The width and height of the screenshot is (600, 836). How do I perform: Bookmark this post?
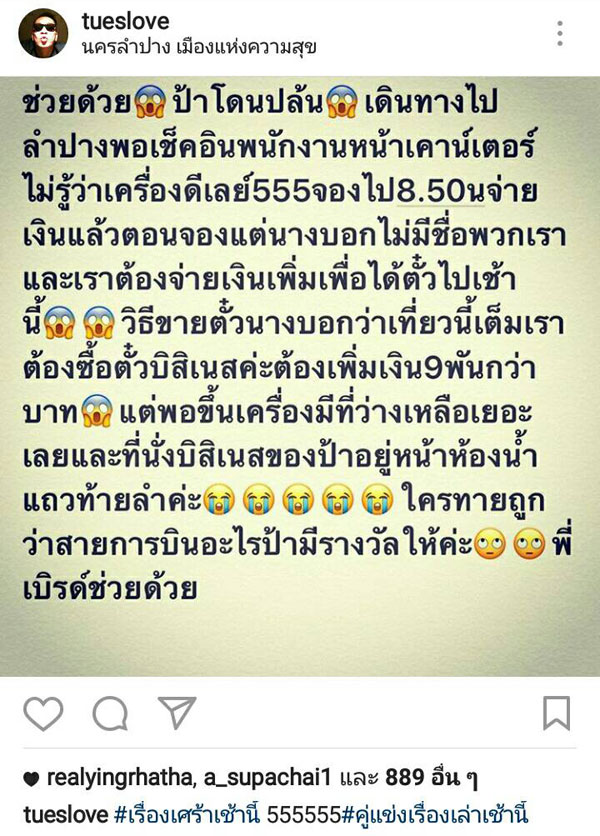coord(556,713)
